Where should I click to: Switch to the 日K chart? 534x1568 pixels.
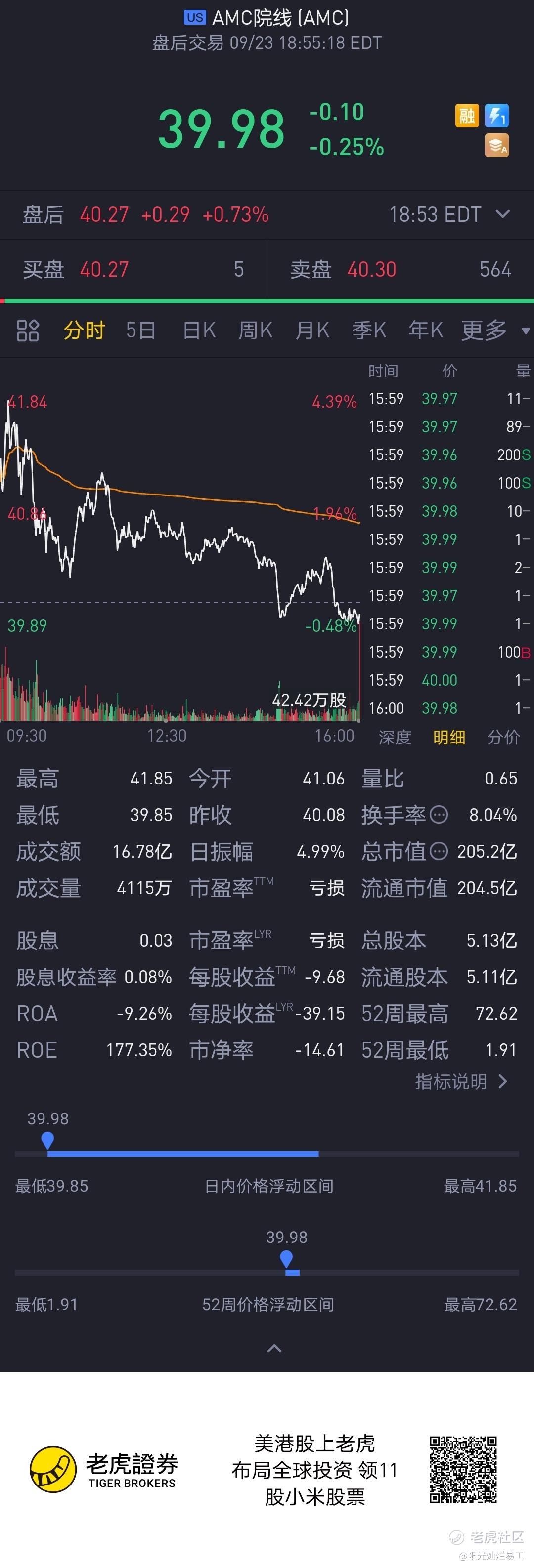click(199, 330)
